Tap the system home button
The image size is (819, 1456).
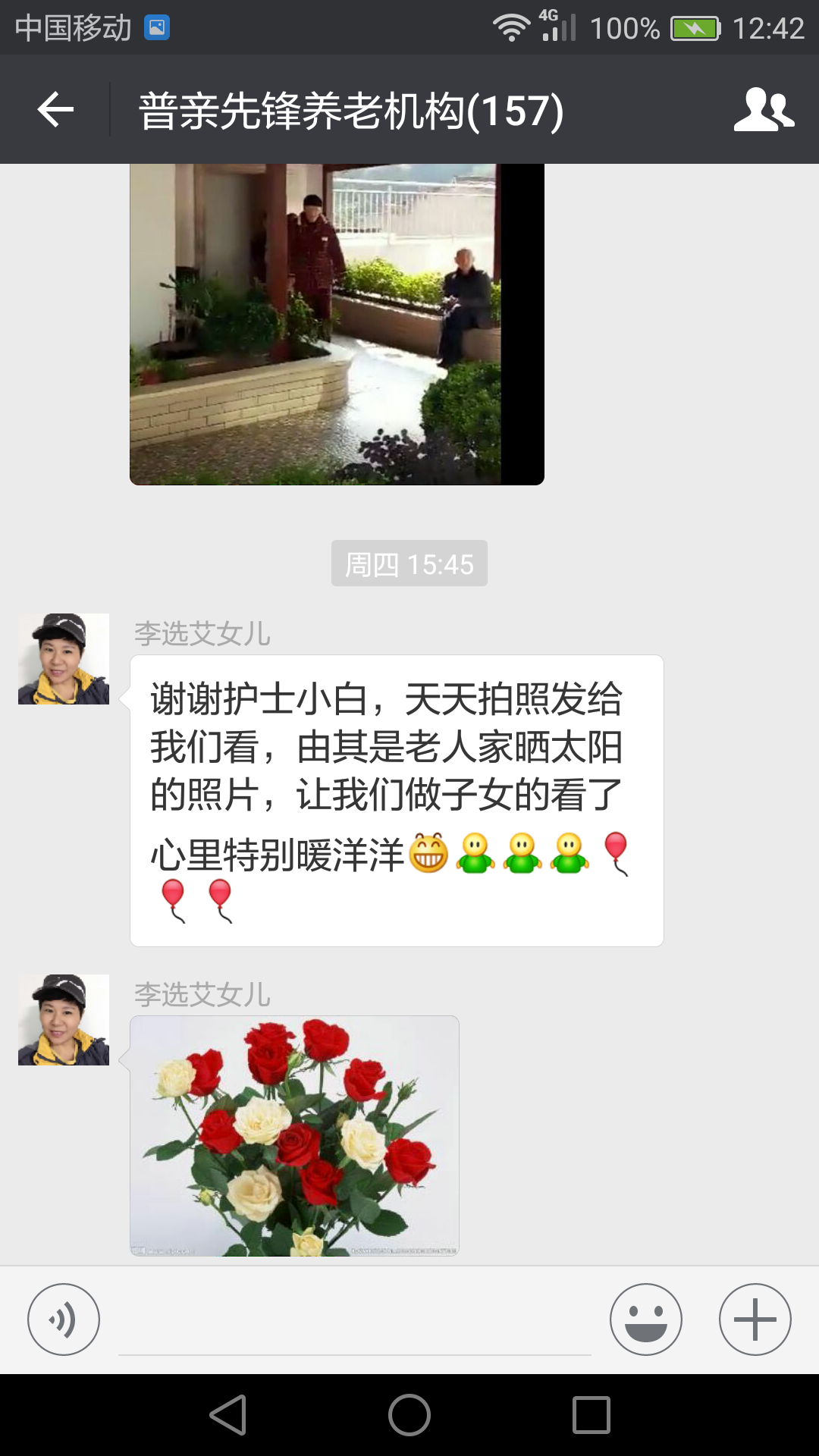409,1415
